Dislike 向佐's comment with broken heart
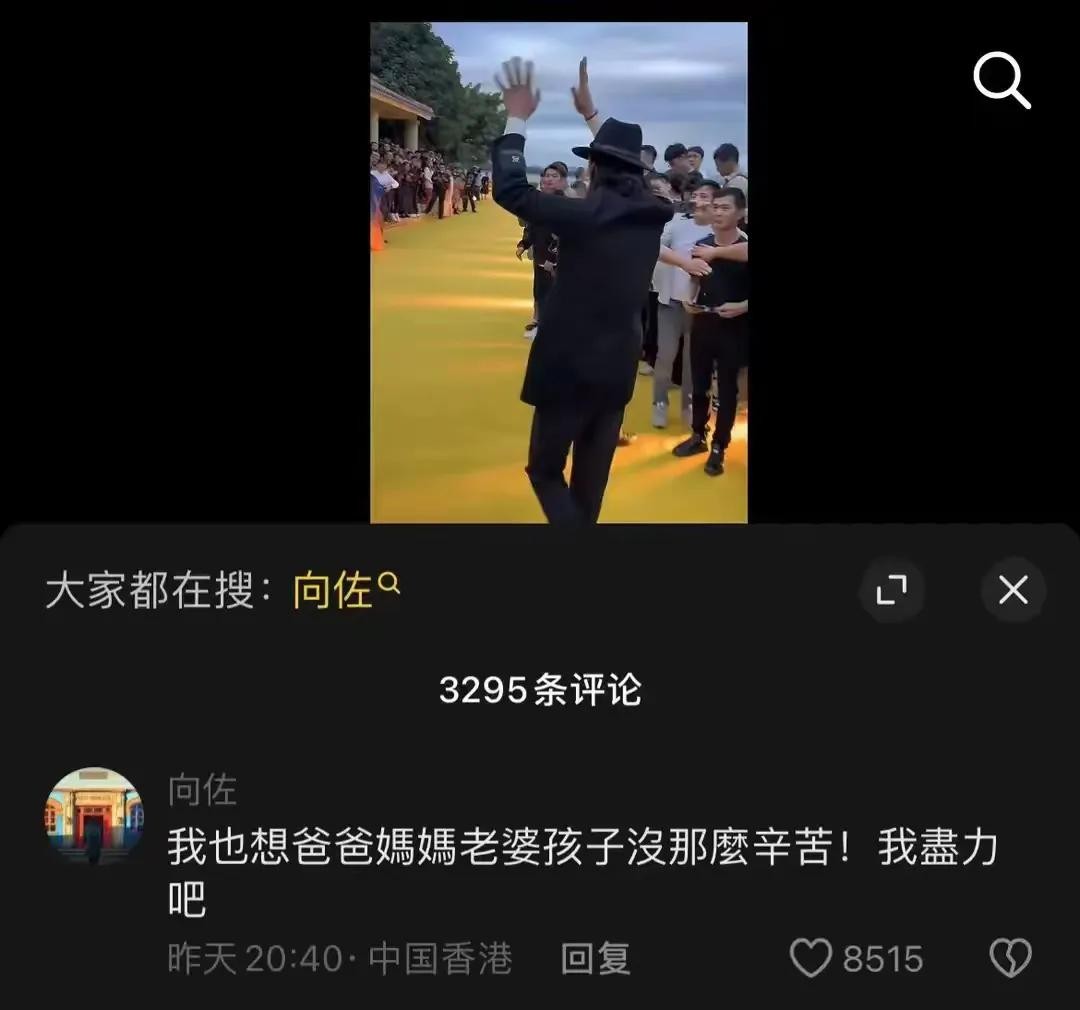The width and height of the screenshot is (1080, 1010). [1009, 958]
